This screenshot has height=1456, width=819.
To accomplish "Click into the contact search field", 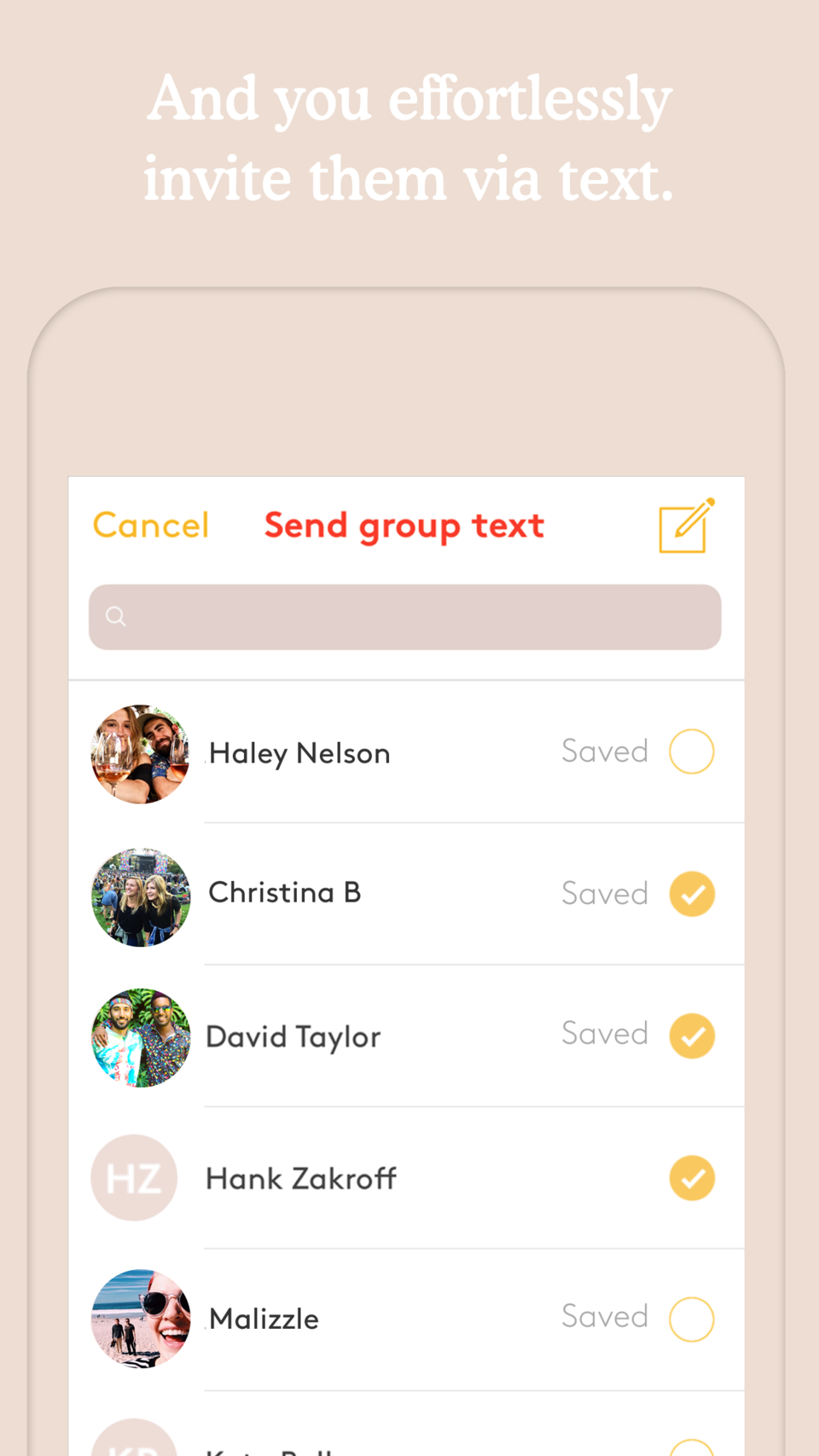I will (x=404, y=617).
